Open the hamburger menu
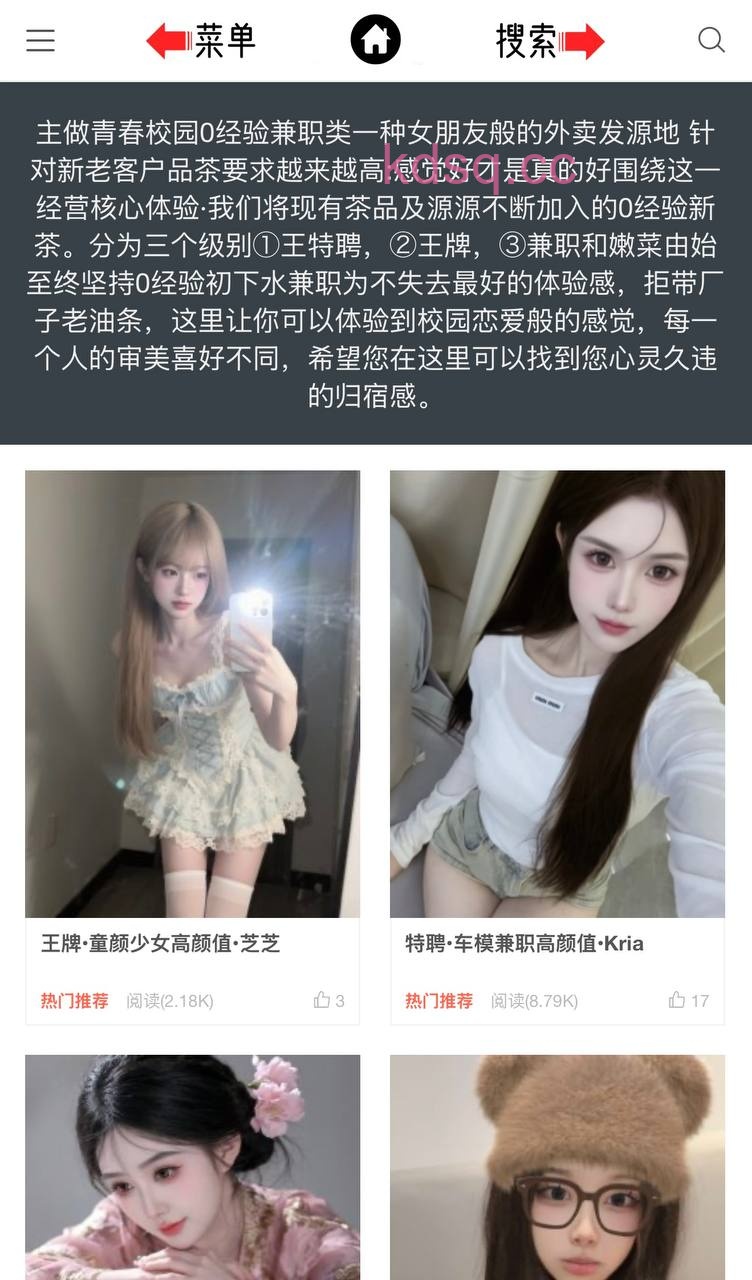The width and height of the screenshot is (752, 1280). pos(40,41)
